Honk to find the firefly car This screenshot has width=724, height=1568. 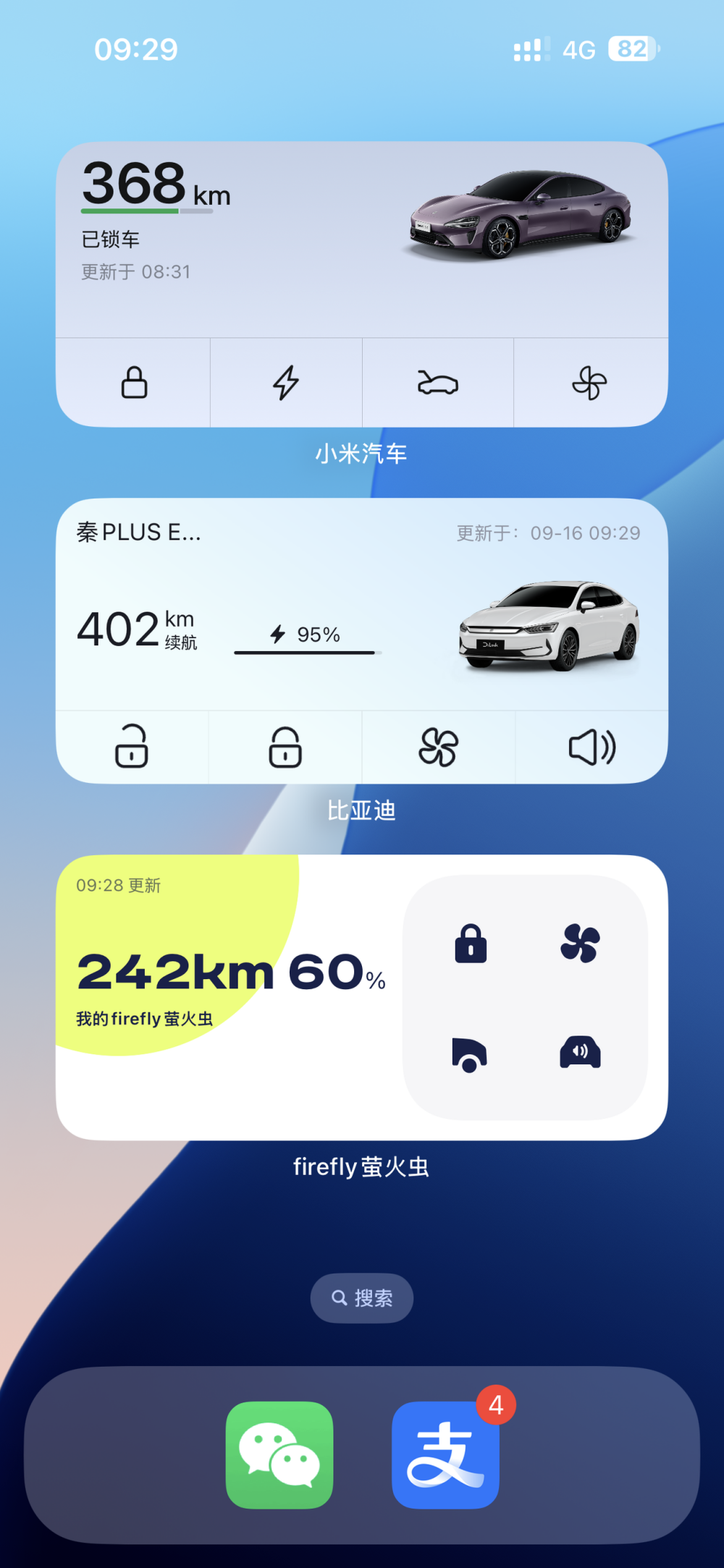580,1052
